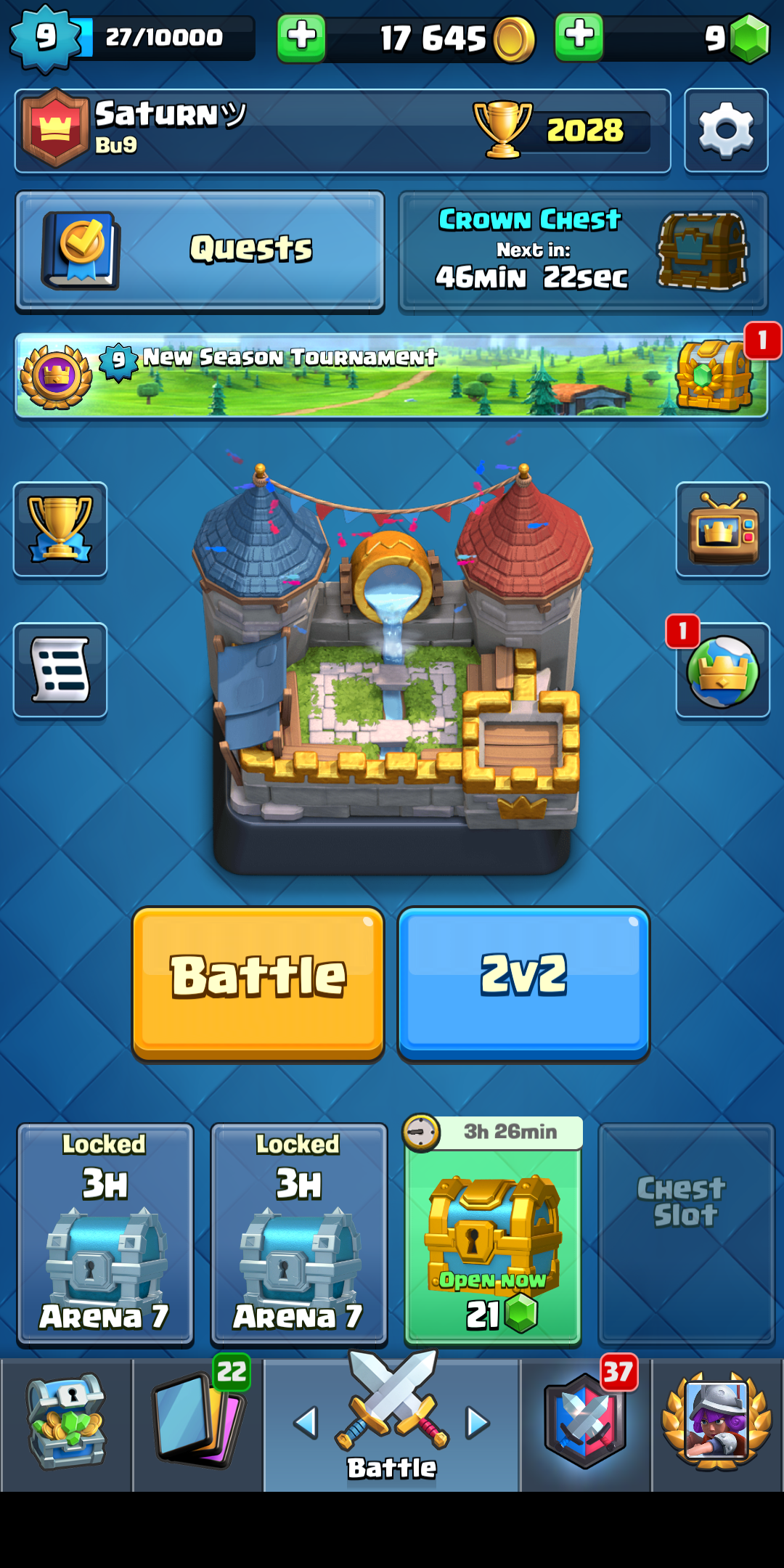Open the unlocked chest for 21 gems
The height and width of the screenshot is (1568, 784).
(x=493, y=1238)
